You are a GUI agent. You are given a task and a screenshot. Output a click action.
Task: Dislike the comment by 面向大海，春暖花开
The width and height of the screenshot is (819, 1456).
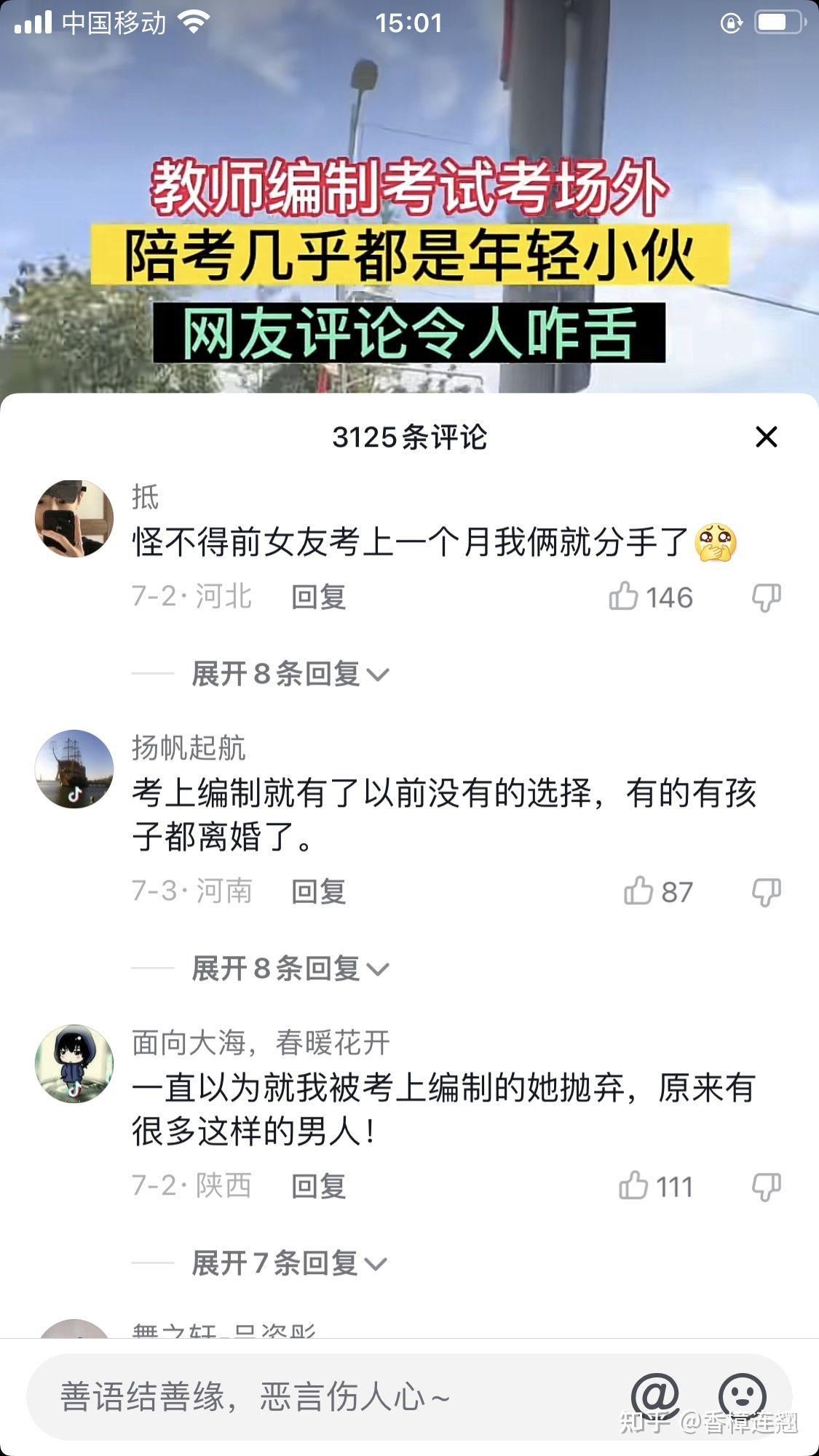(x=766, y=1187)
